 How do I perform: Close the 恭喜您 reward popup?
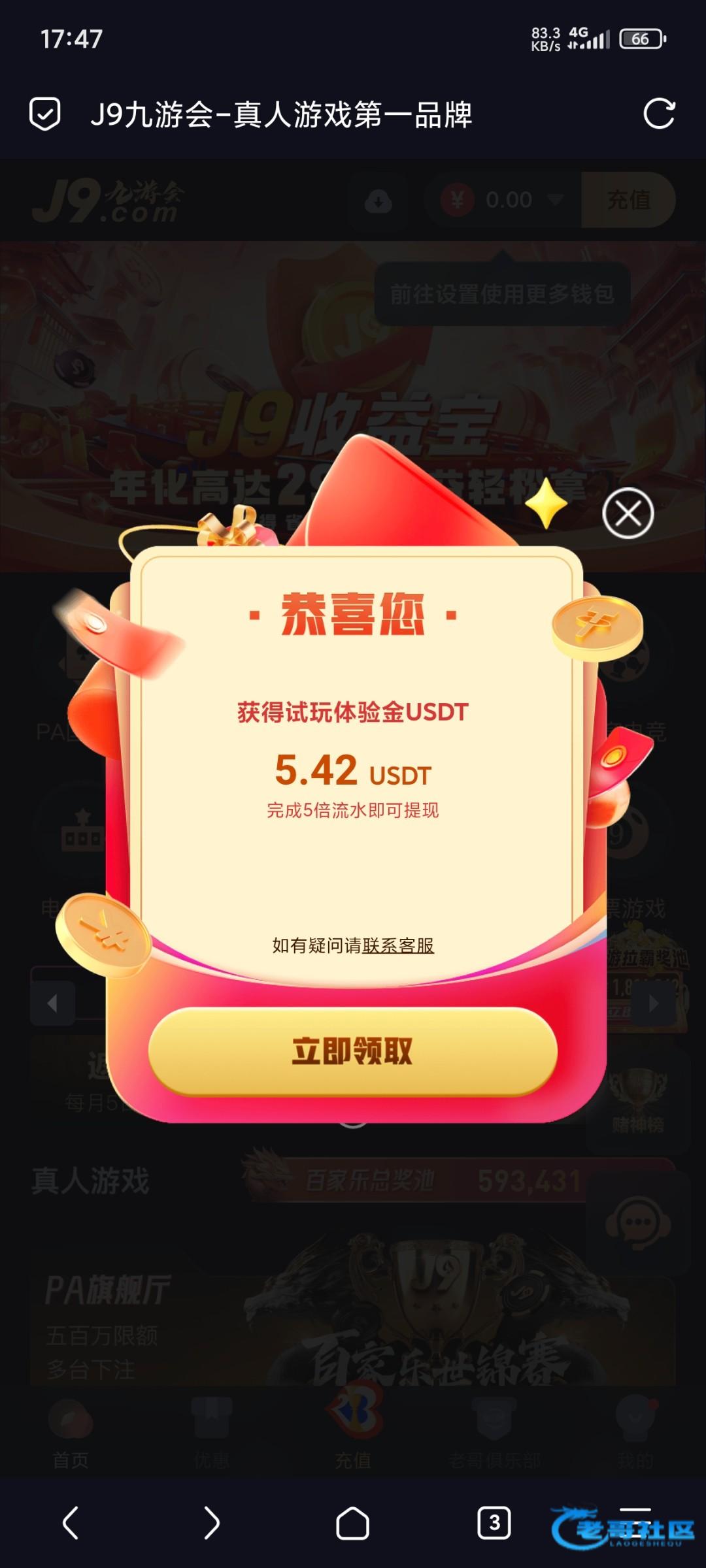(x=628, y=513)
